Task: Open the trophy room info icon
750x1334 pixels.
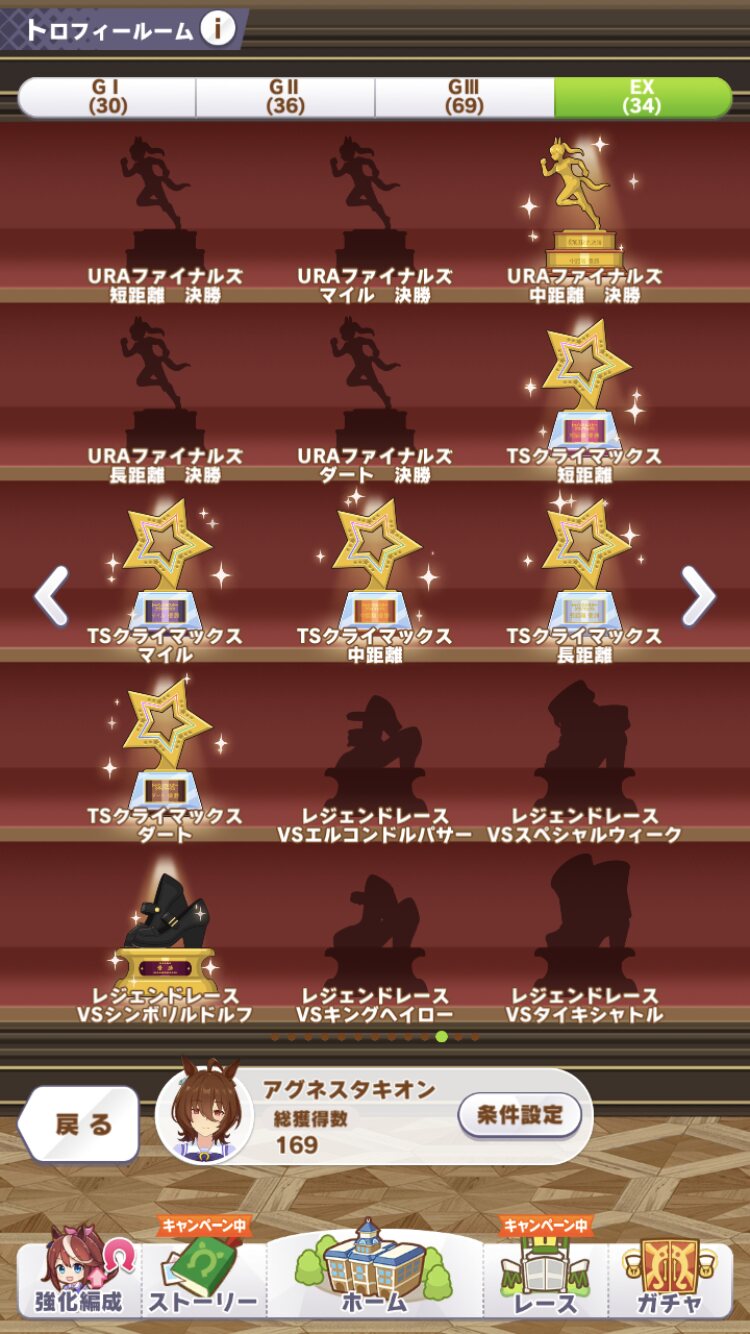Action: pos(217,29)
